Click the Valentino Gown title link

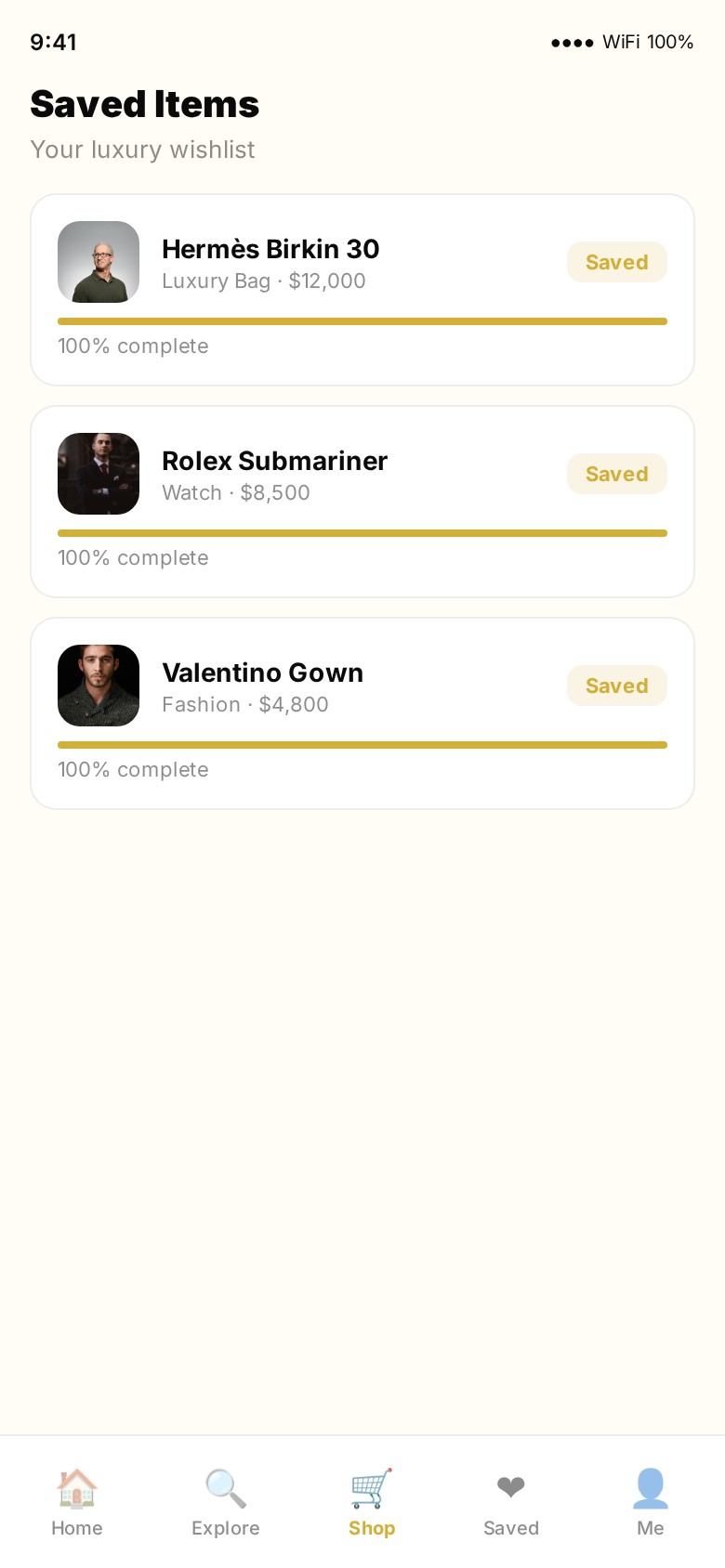click(263, 673)
